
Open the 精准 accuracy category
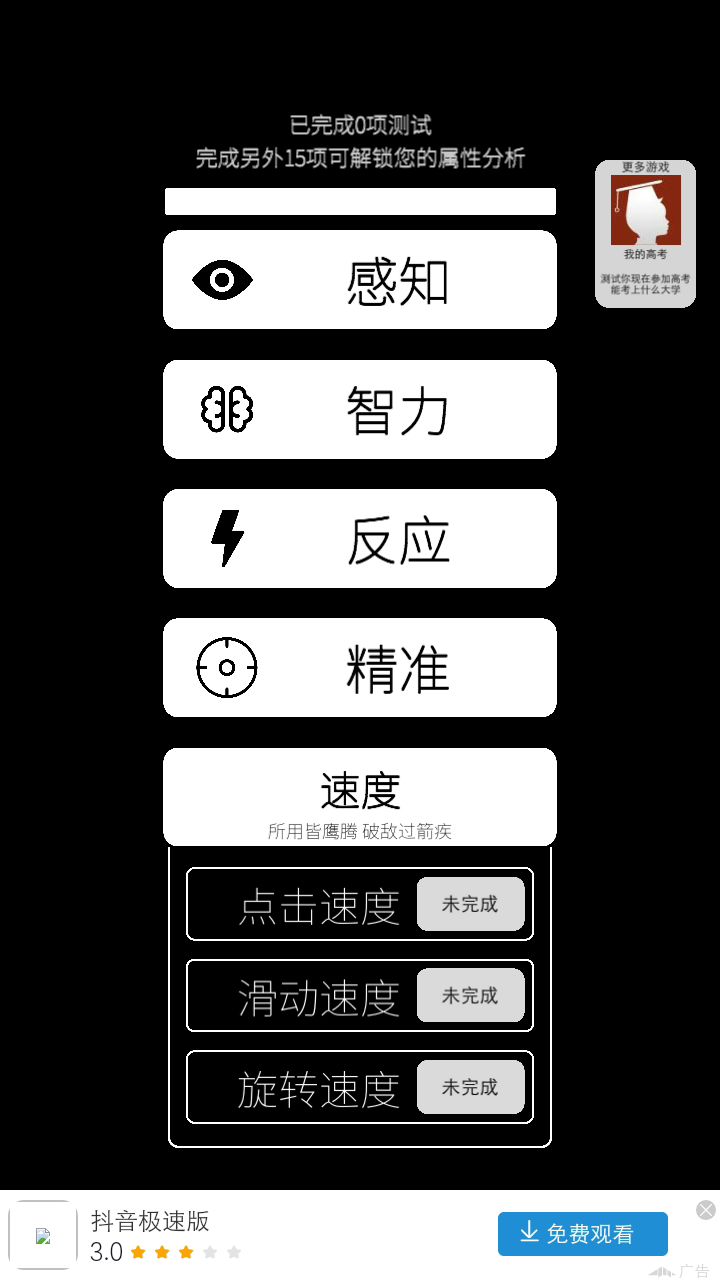[x=360, y=667]
